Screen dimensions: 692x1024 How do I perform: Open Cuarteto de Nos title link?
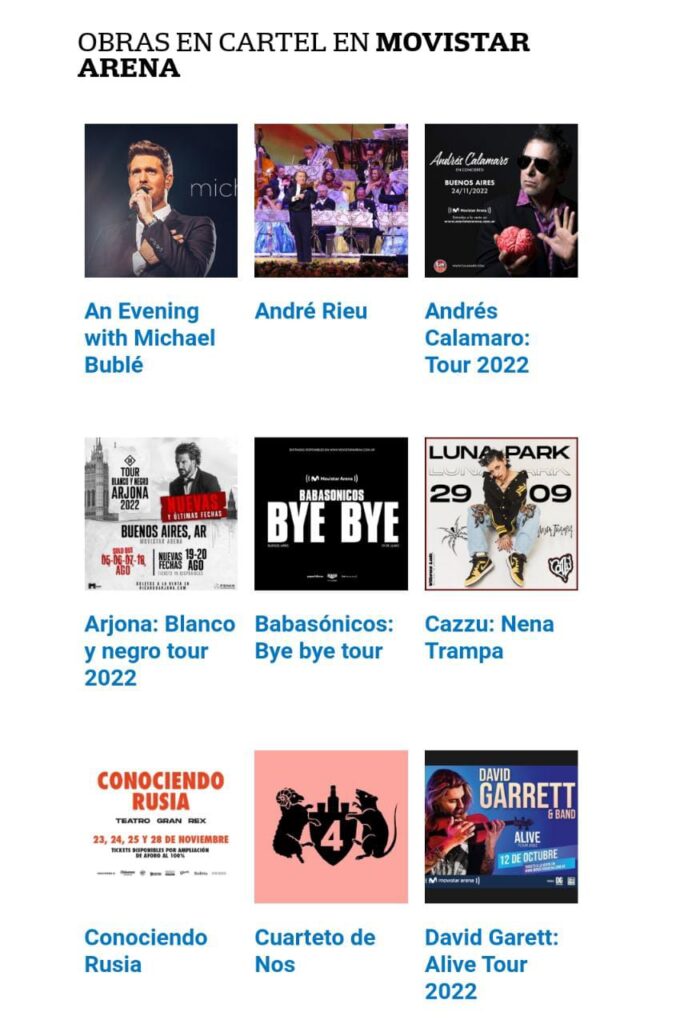point(314,951)
